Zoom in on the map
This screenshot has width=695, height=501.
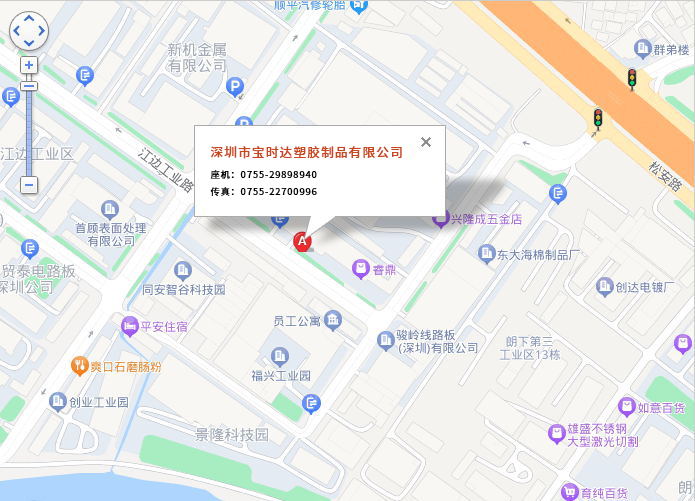pos(29,65)
